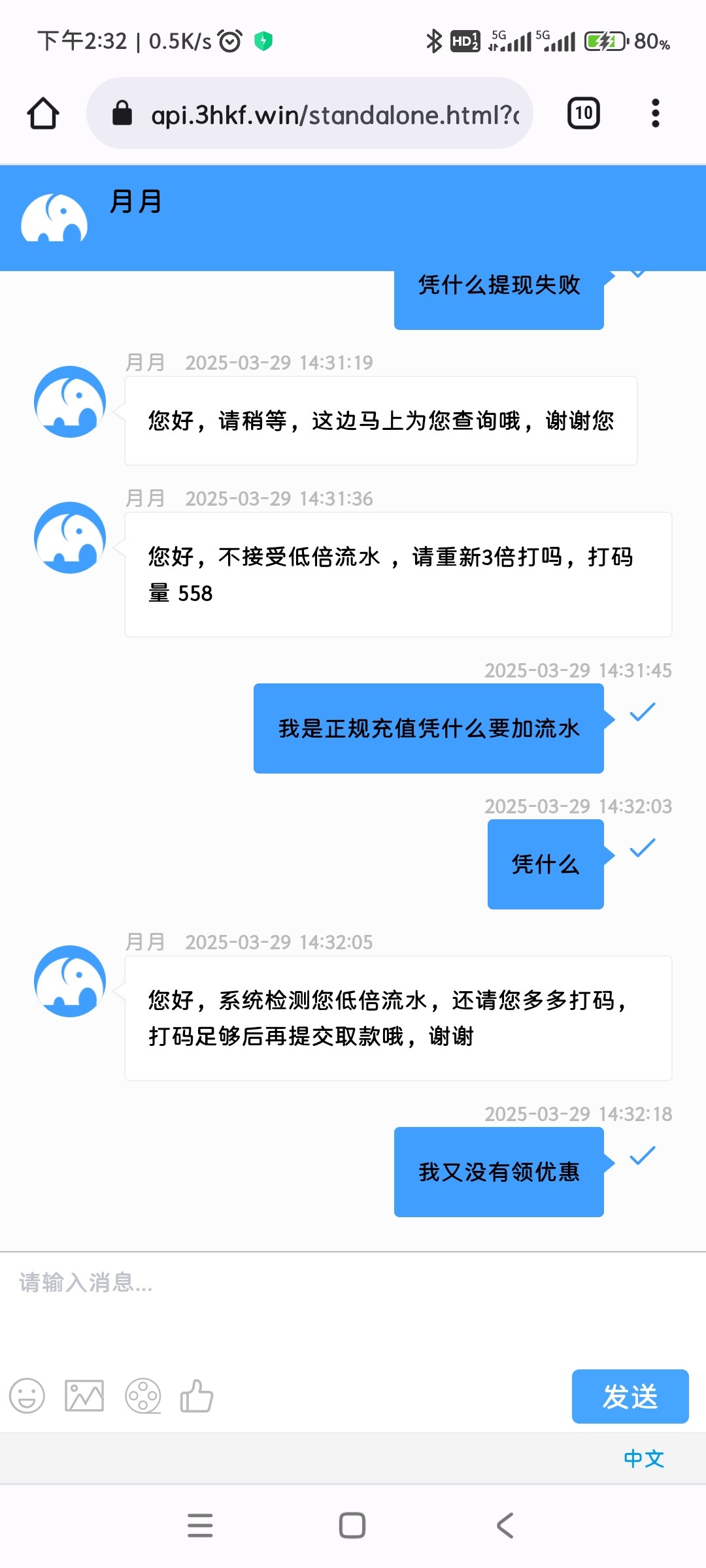Change language via 中文 link
This screenshot has height=1568, width=706.
644,1458
